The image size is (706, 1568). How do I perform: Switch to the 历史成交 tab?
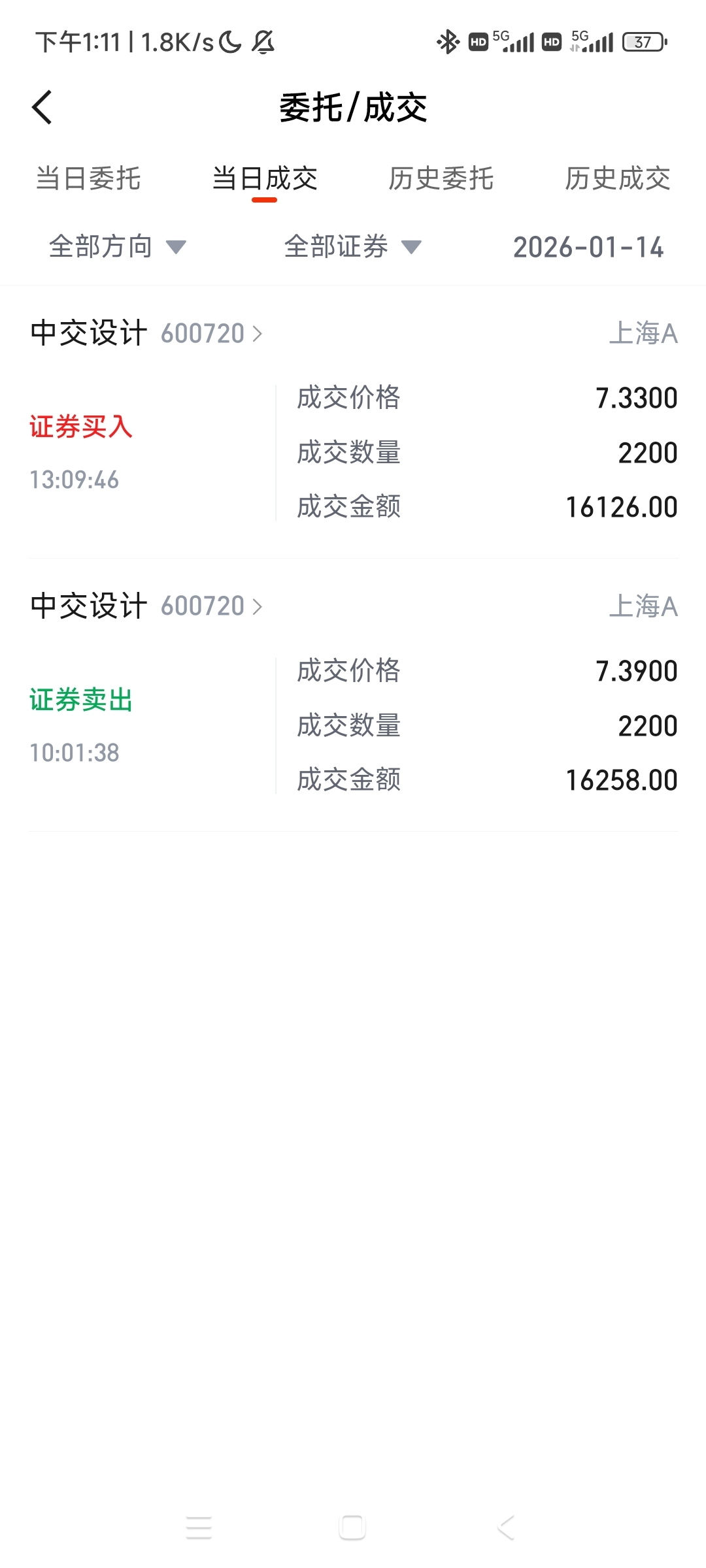click(618, 178)
